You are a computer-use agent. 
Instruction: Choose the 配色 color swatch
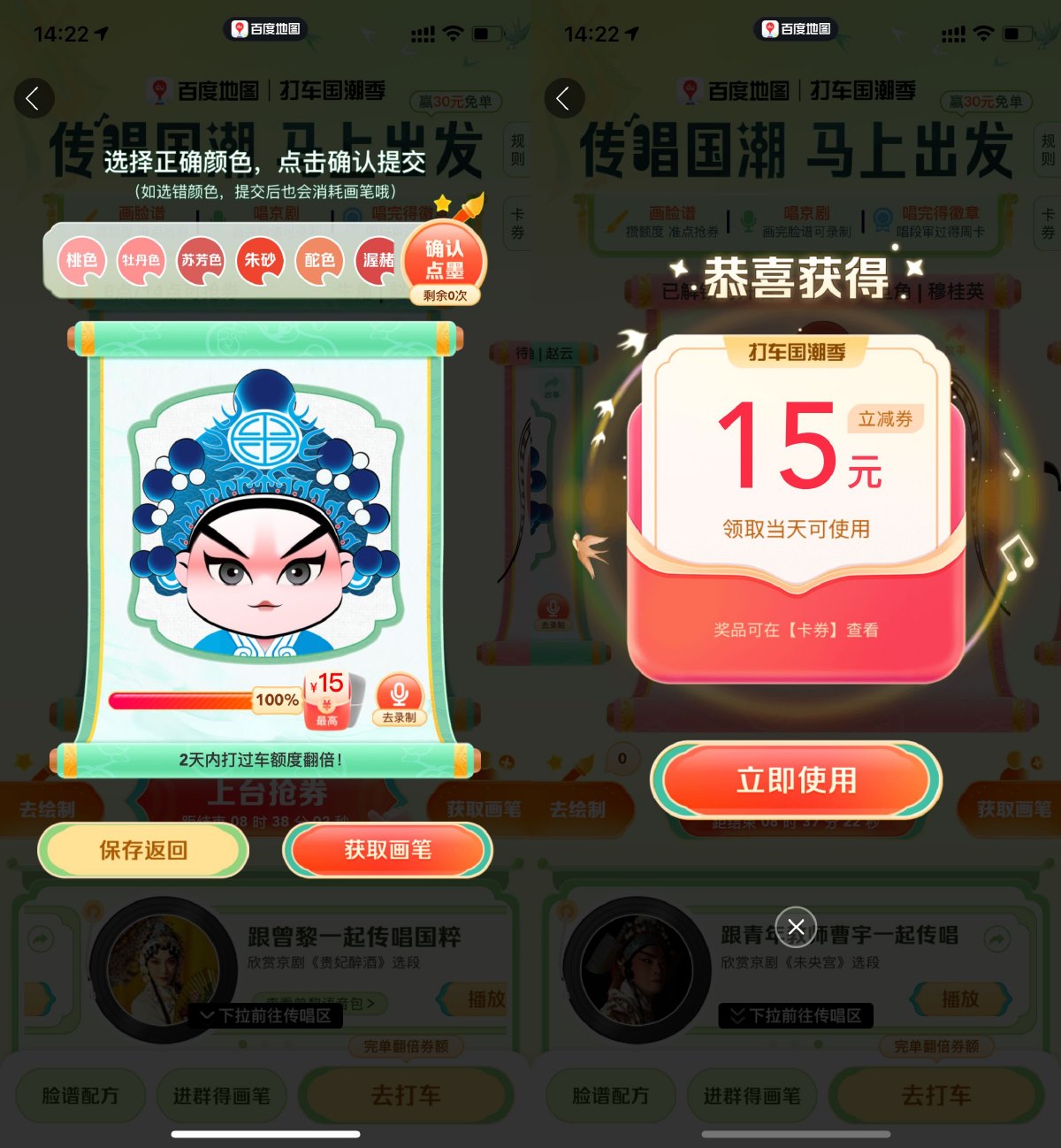[x=319, y=260]
